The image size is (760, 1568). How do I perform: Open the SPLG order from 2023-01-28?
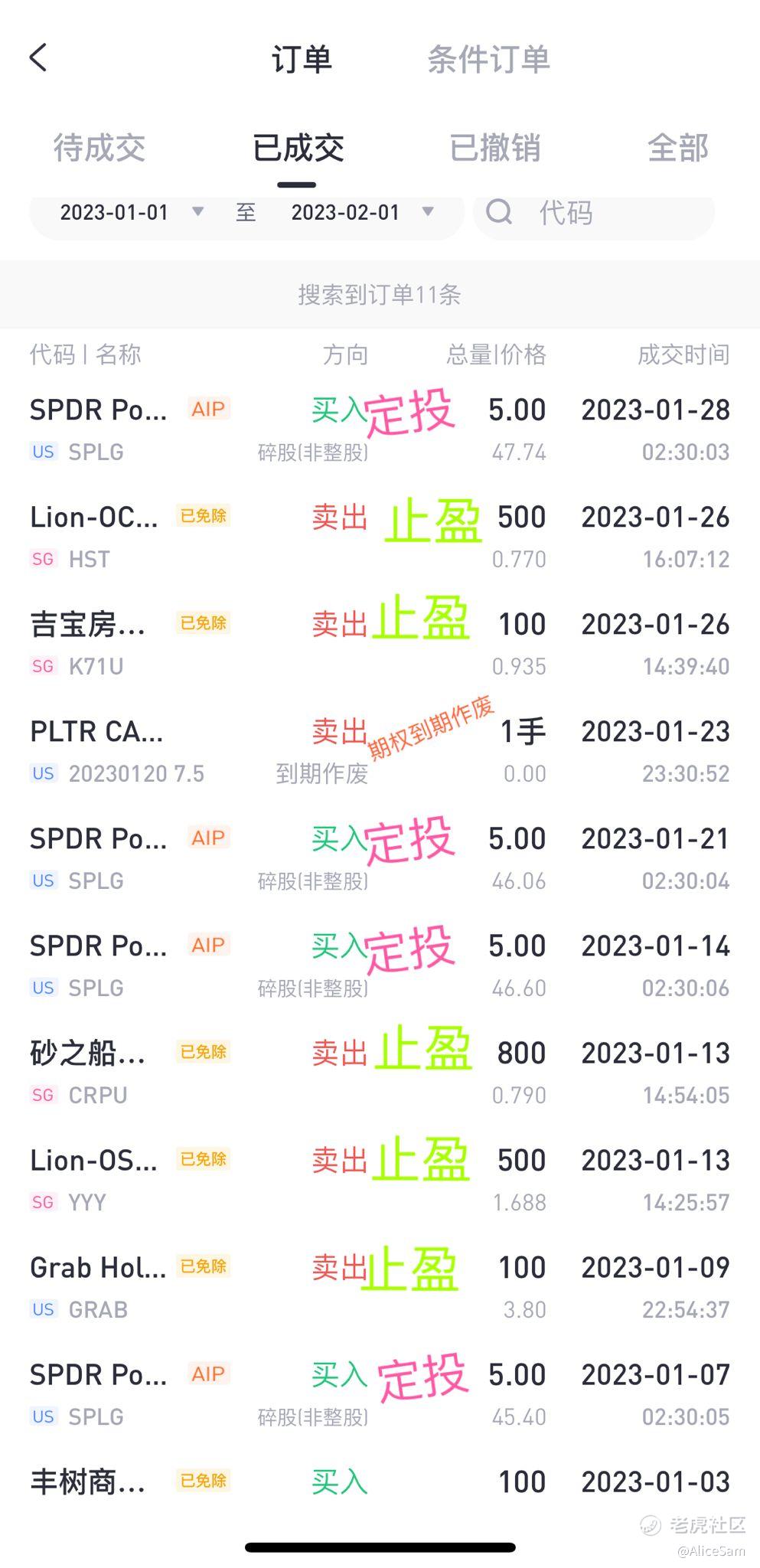[x=380, y=430]
